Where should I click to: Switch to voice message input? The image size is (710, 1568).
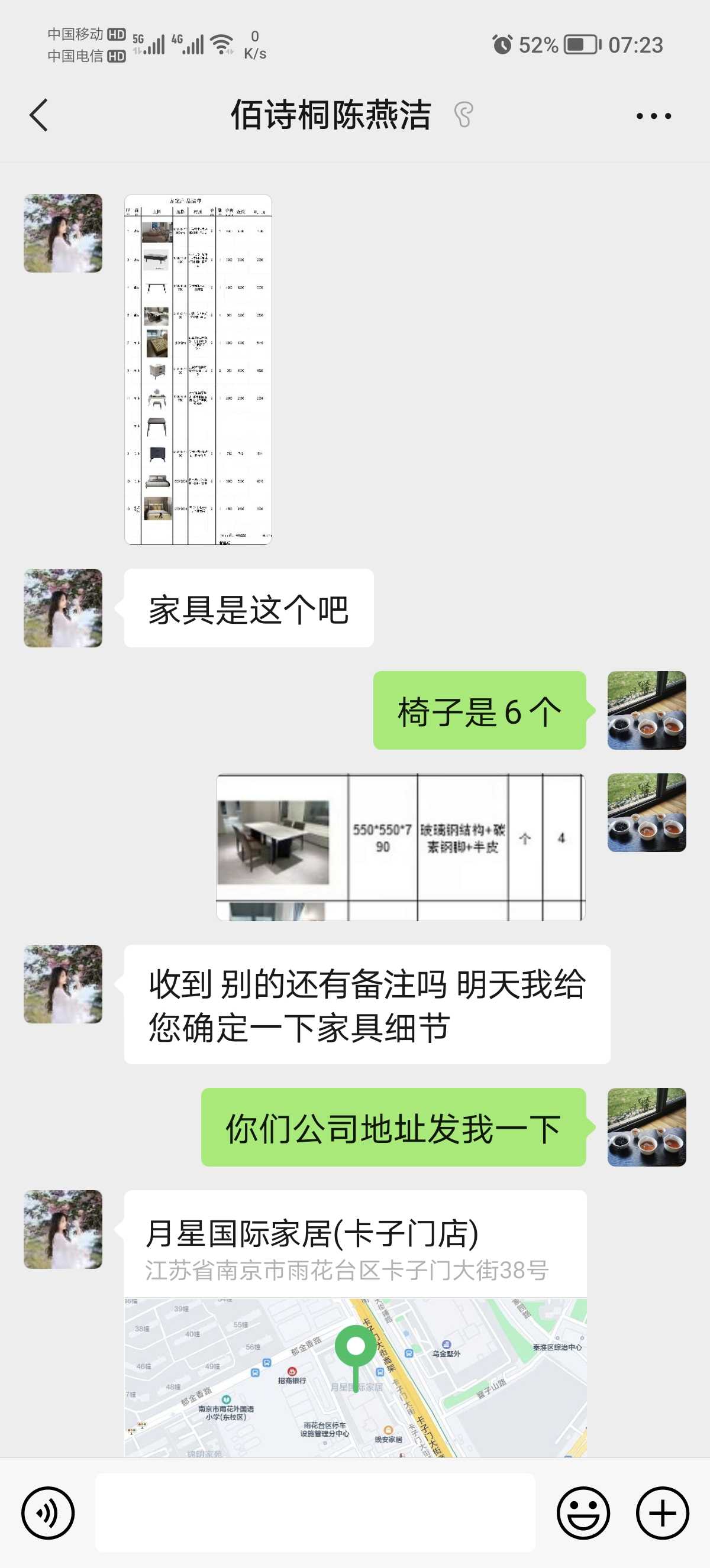[48, 1512]
